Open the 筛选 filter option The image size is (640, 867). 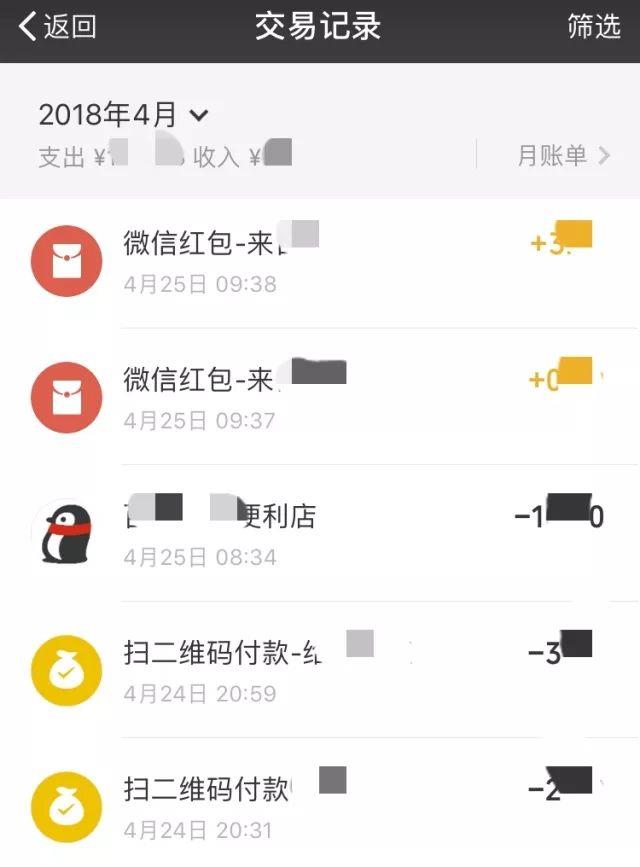tap(594, 27)
